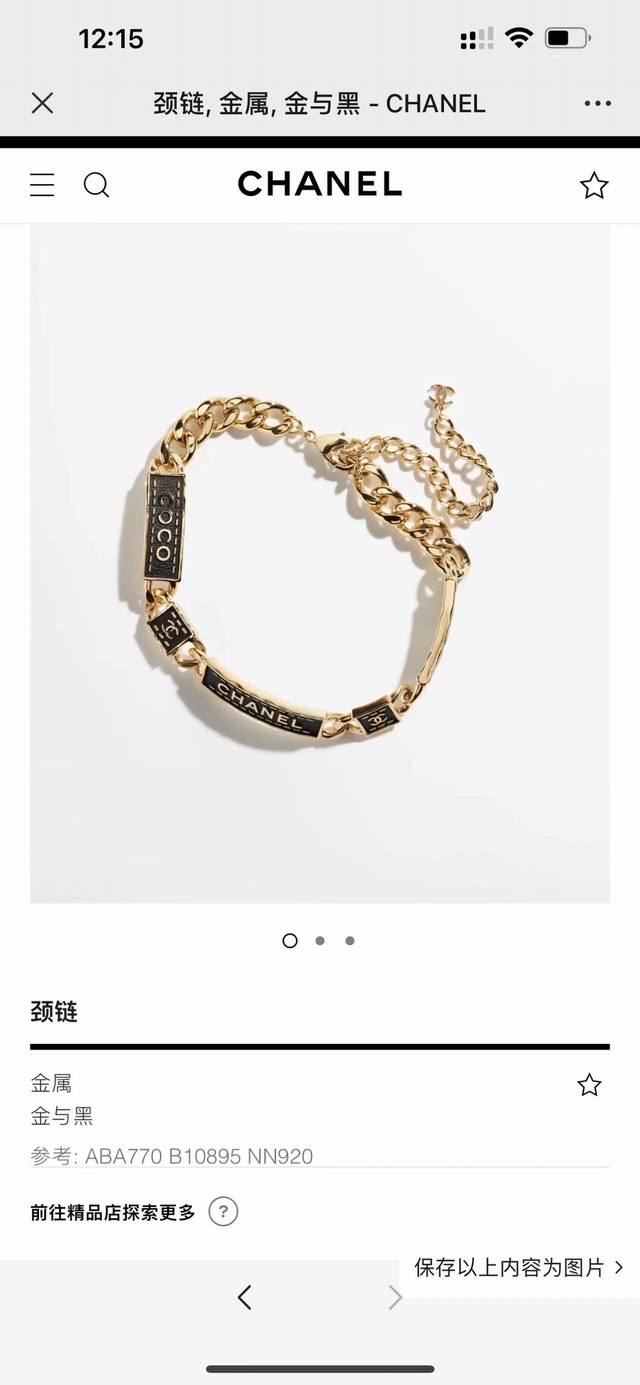
Task: Jump to the third product image dot
Action: coord(350,940)
